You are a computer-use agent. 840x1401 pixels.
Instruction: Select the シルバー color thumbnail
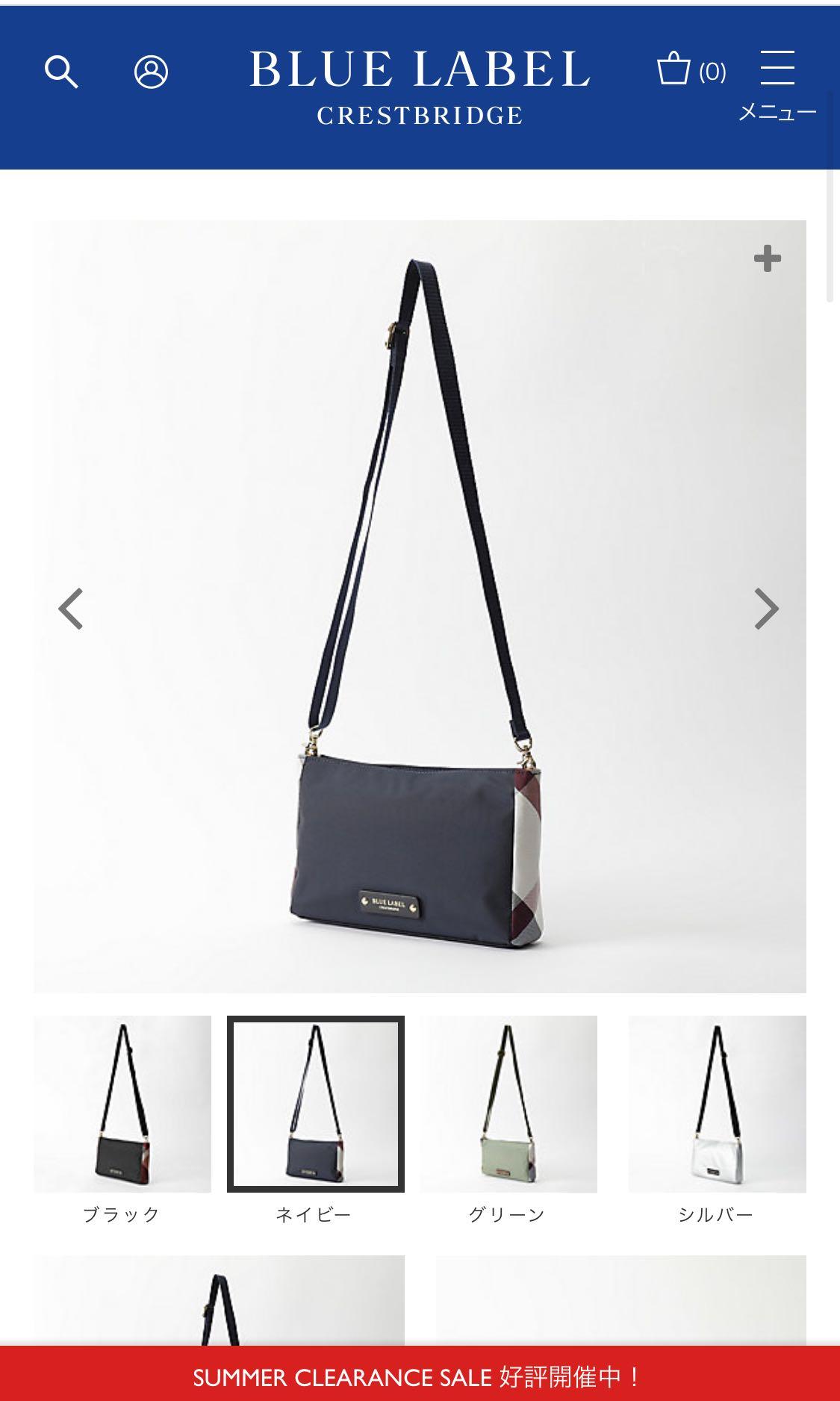(717, 1104)
